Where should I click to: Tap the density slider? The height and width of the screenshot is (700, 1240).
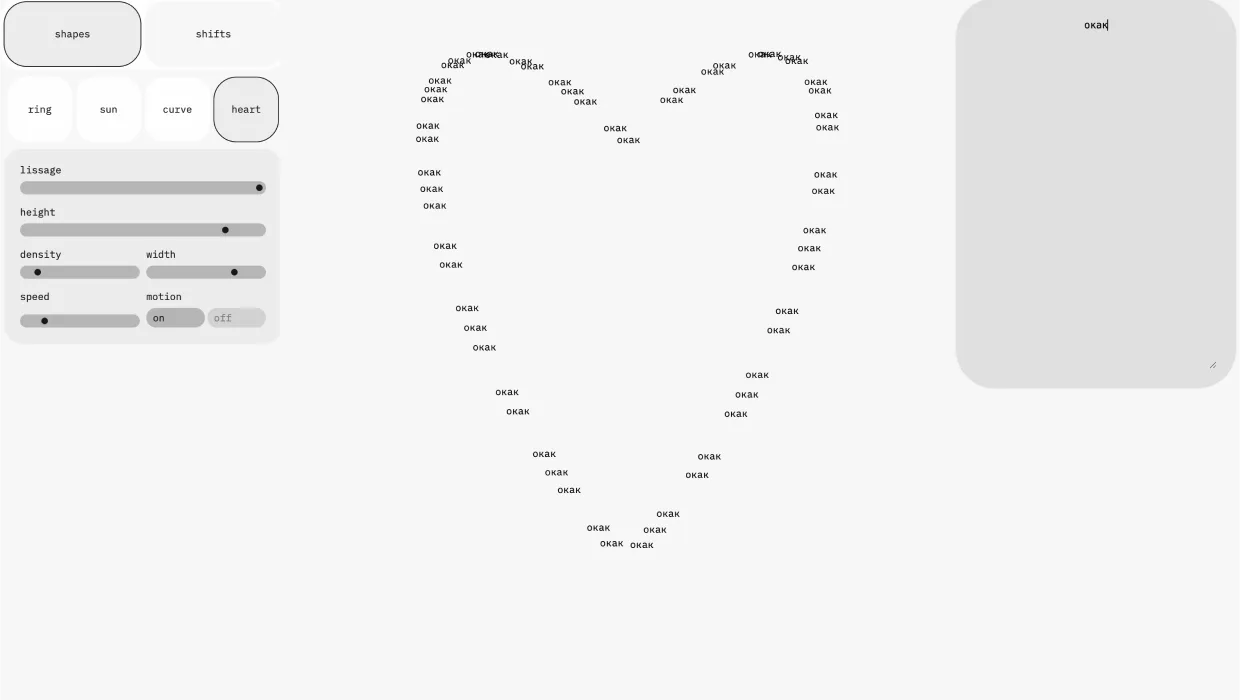pos(80,272)
